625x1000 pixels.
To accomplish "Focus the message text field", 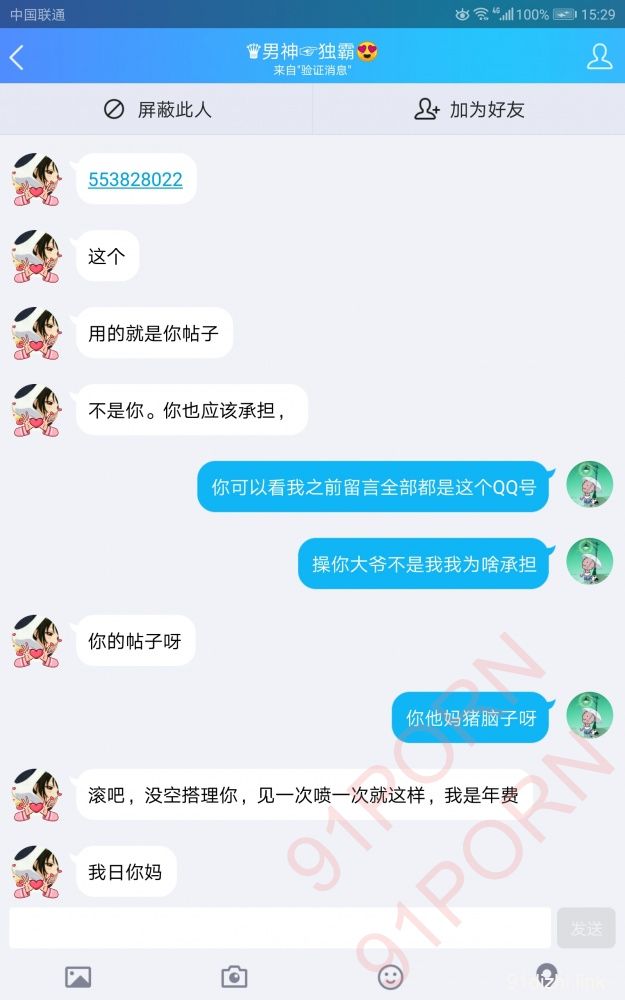I will 280,928.
